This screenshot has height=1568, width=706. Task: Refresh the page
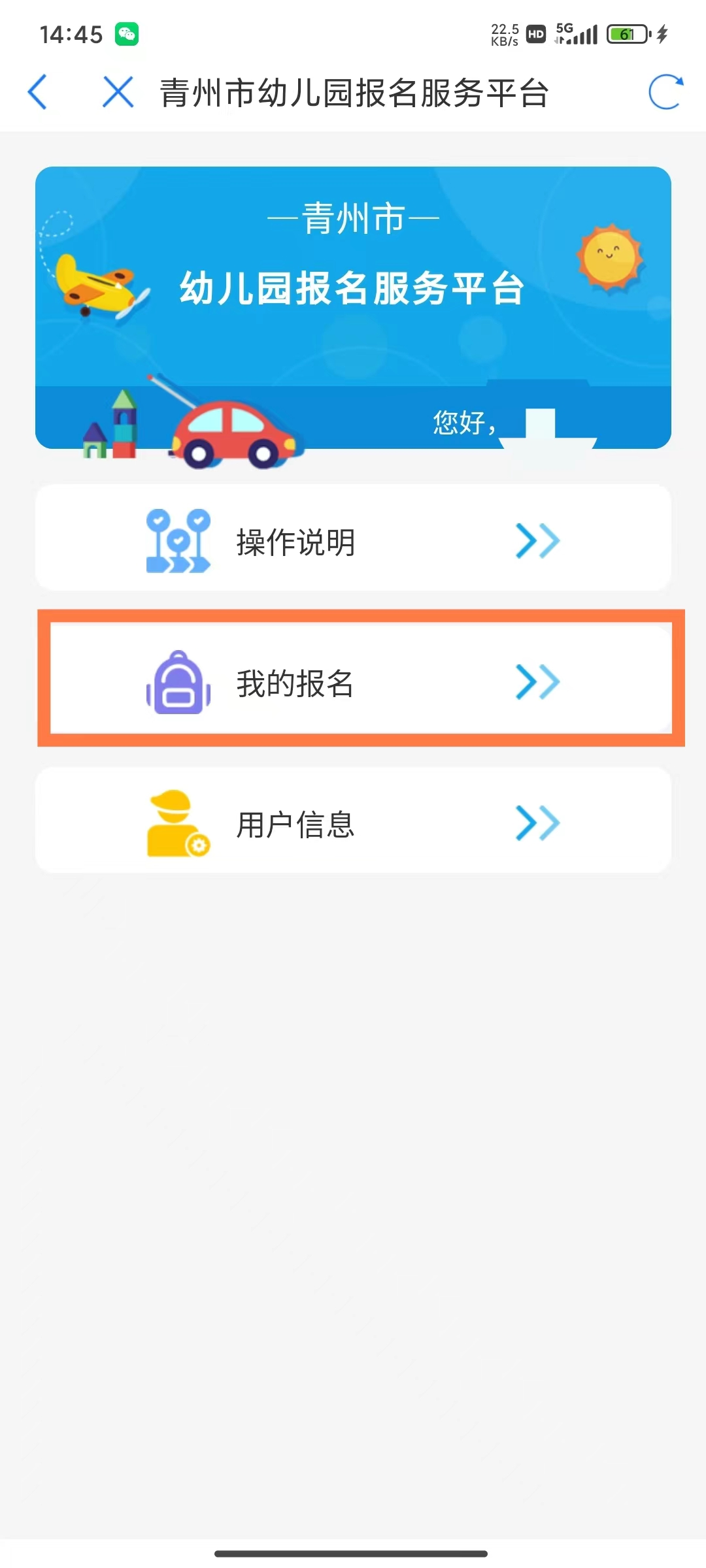tap(665, 92)
